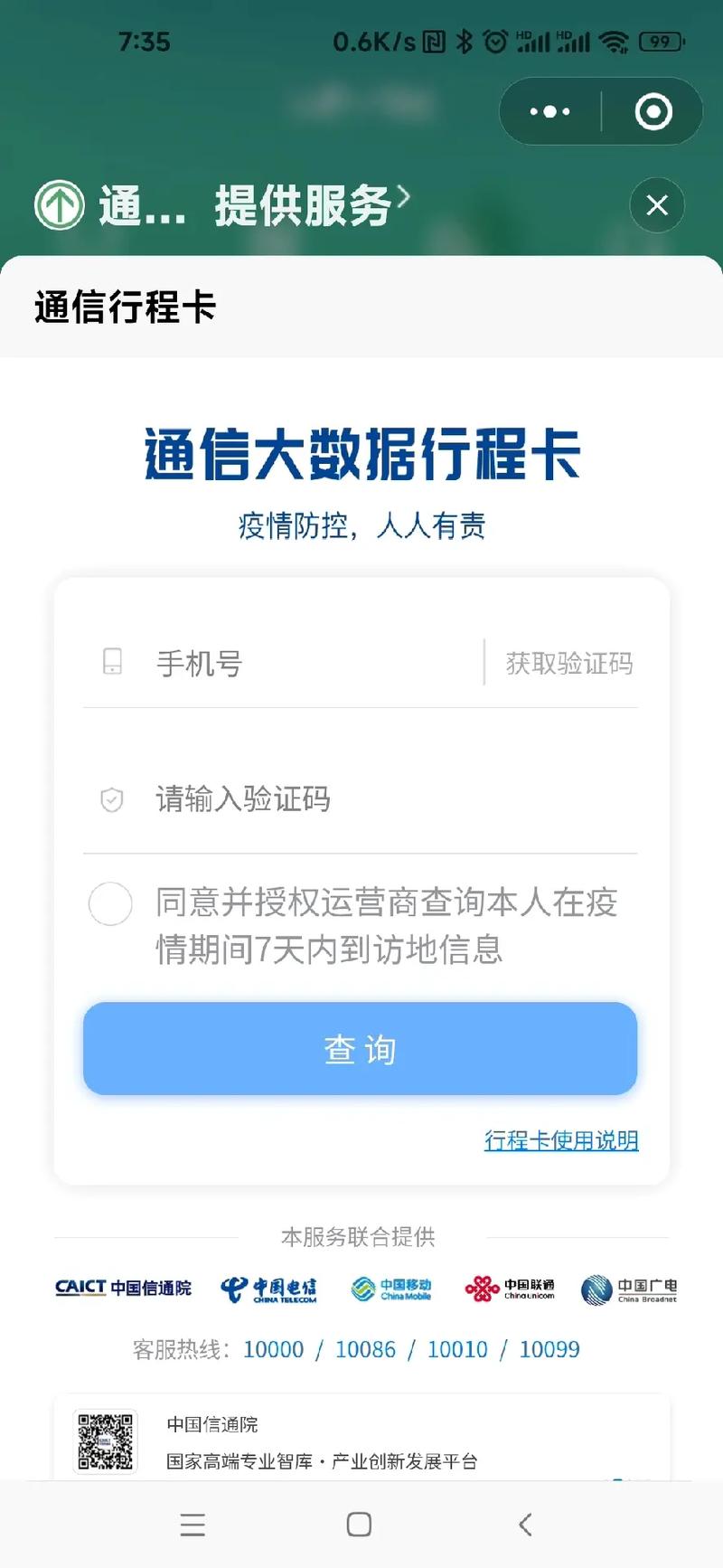Open the 提供服务 provider info link
The height and width of the screenshot is (1568, 723).
click(x=307, y=205)
